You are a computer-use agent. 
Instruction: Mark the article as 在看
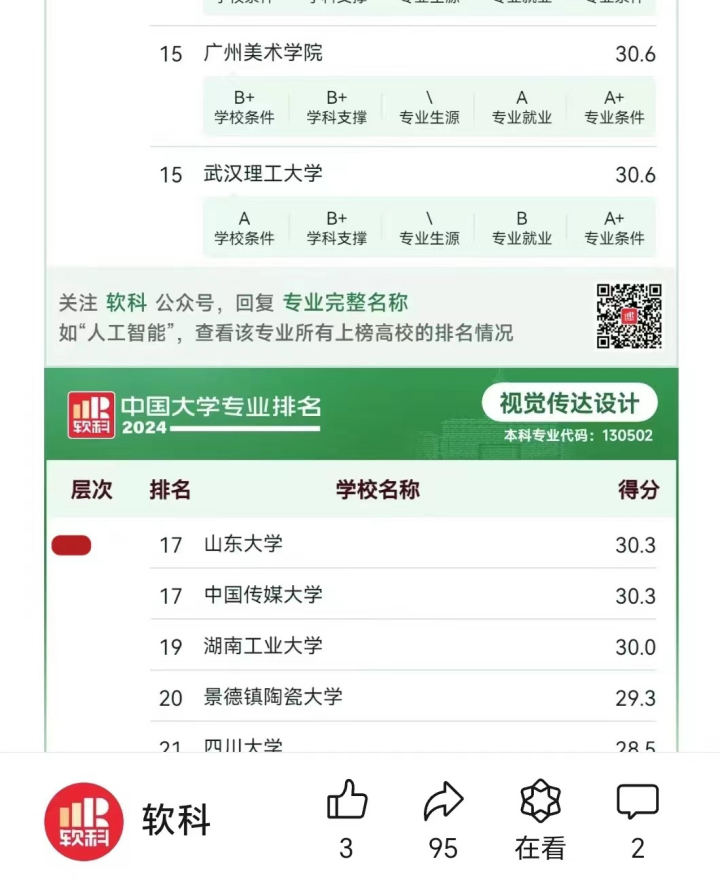click(x=540, y=803)
